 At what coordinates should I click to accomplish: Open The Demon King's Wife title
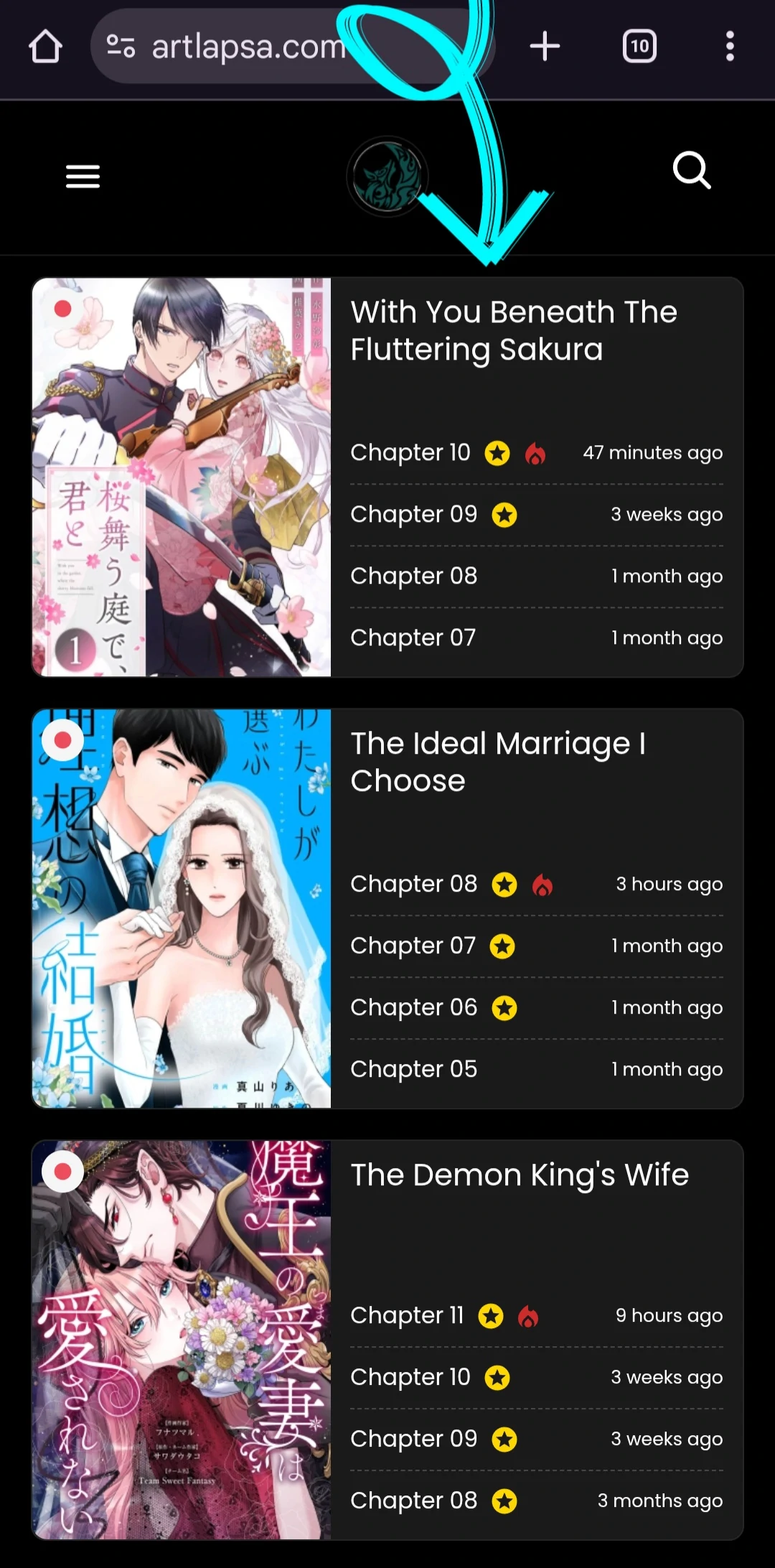(x=520, y=1175)
